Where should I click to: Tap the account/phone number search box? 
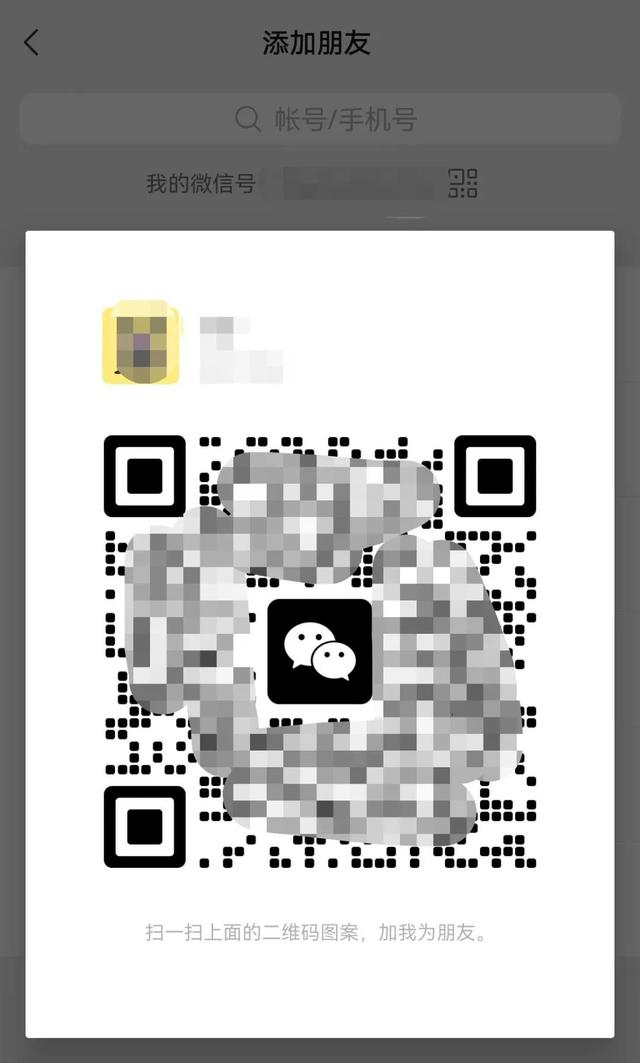320,120
